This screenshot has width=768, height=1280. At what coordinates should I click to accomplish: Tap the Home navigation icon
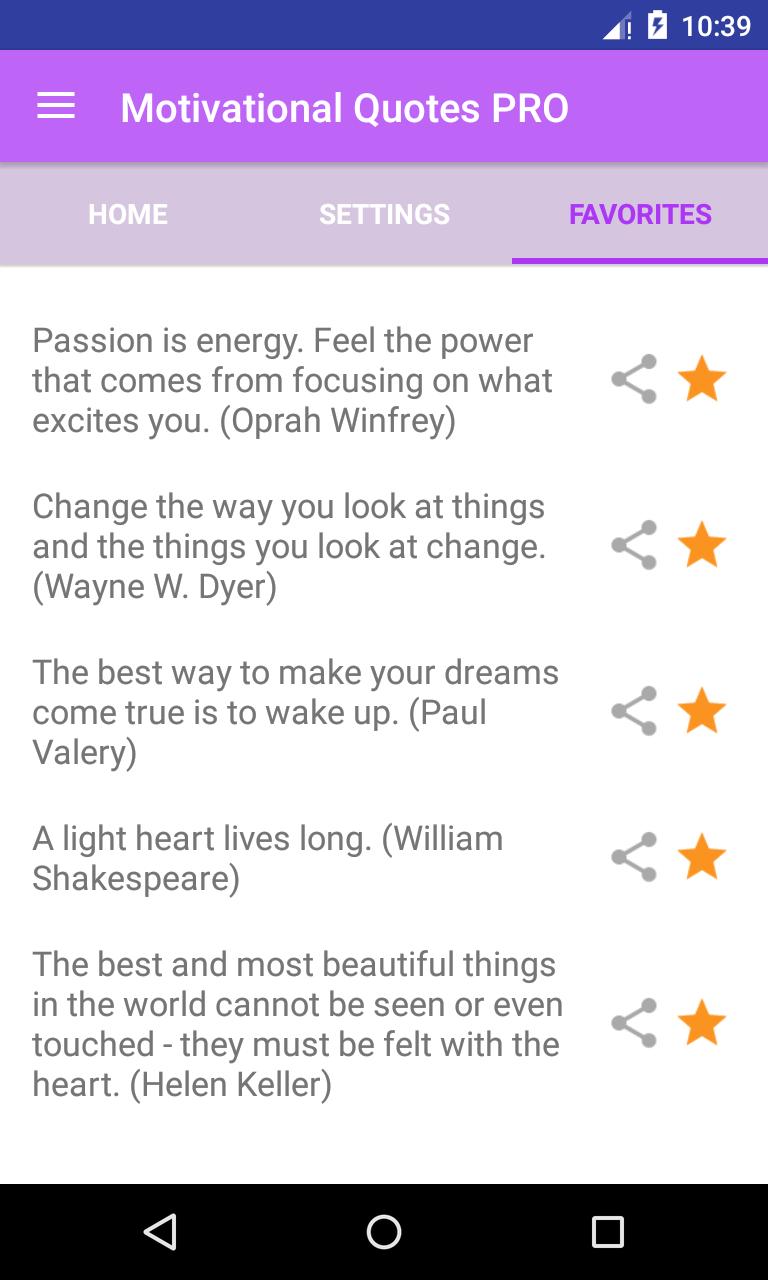pos(384,1232)
